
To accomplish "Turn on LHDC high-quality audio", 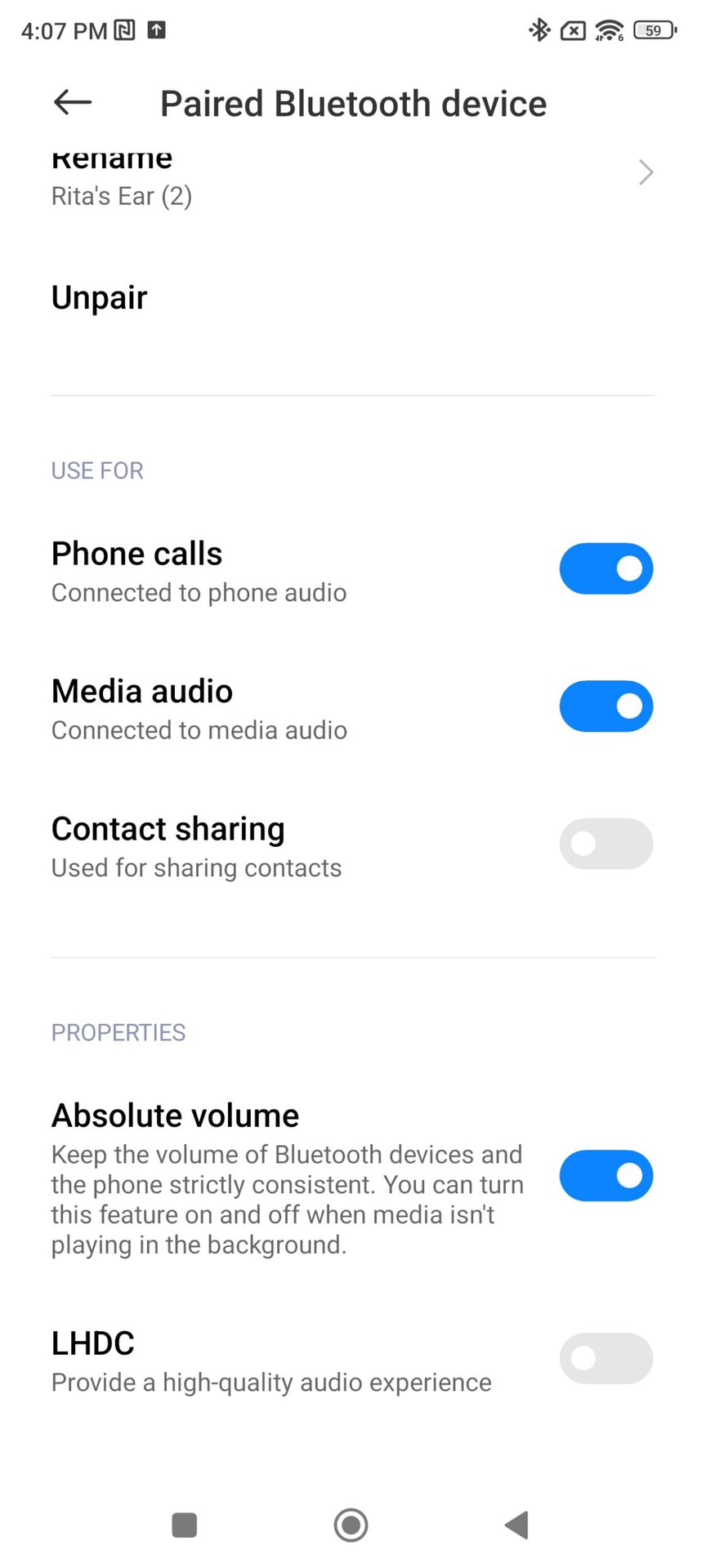I will (x=605, y=1359).
